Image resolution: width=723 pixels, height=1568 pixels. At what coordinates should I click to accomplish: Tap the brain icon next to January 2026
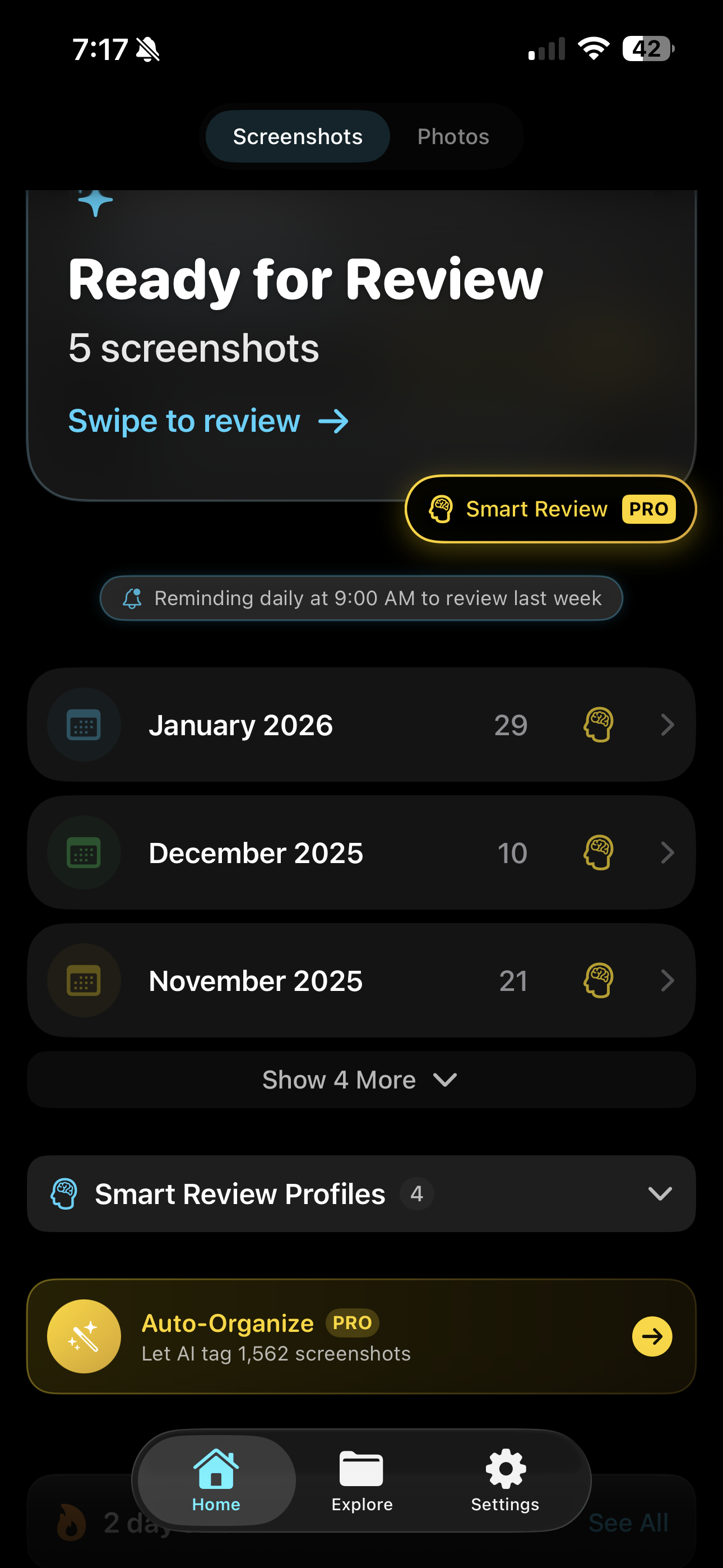pos(599,725)
